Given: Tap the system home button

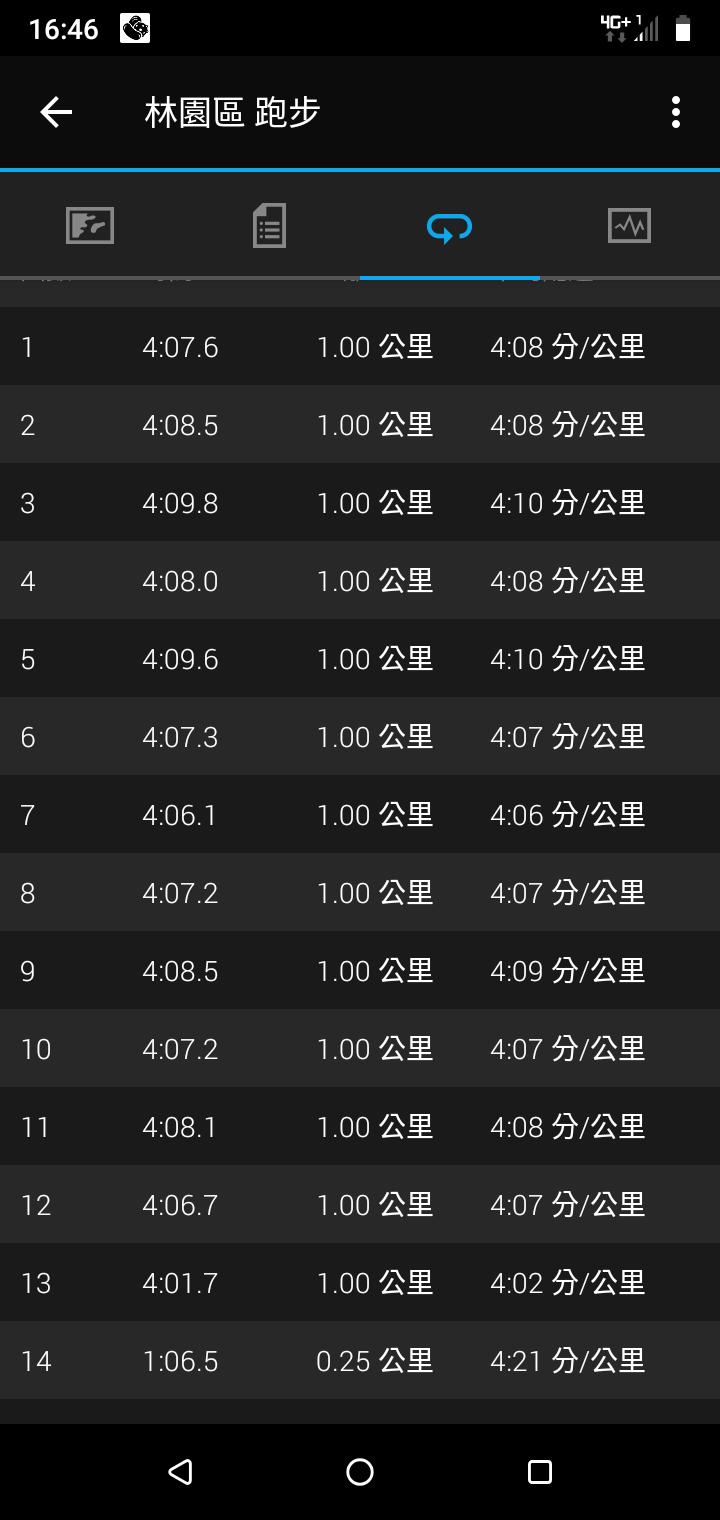Looking at the screenshot, I should [x=360, y=1472].
